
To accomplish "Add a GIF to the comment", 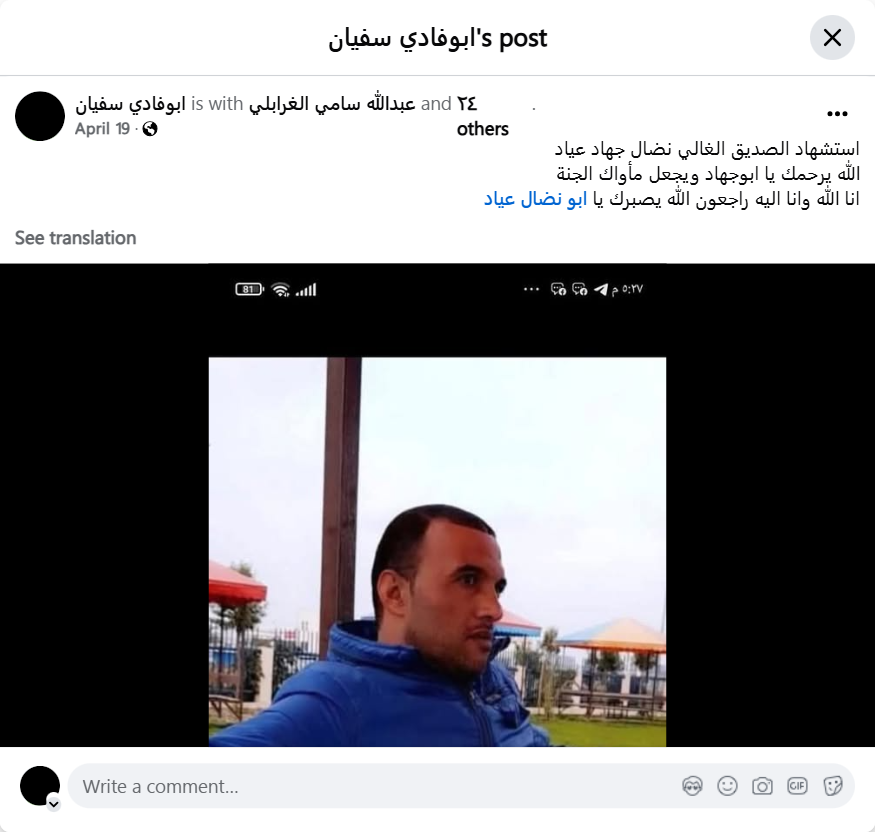I will 797,786.
